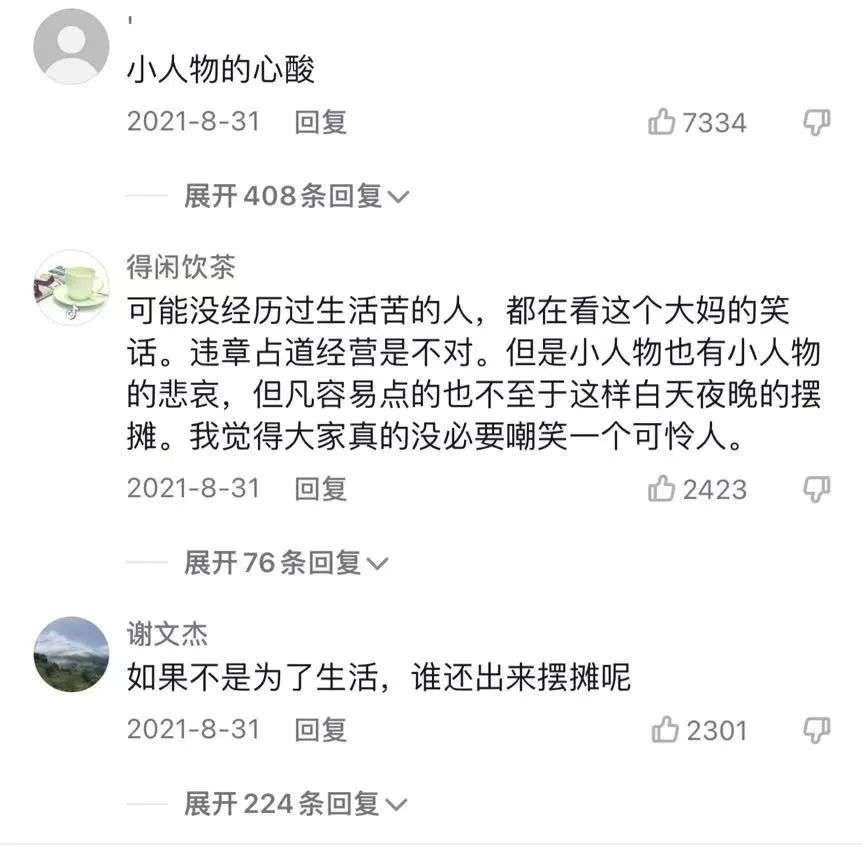Expand the 76 replies
This screenshot has height=855, width=862.
pyautogui.click(x=286, y=563)
